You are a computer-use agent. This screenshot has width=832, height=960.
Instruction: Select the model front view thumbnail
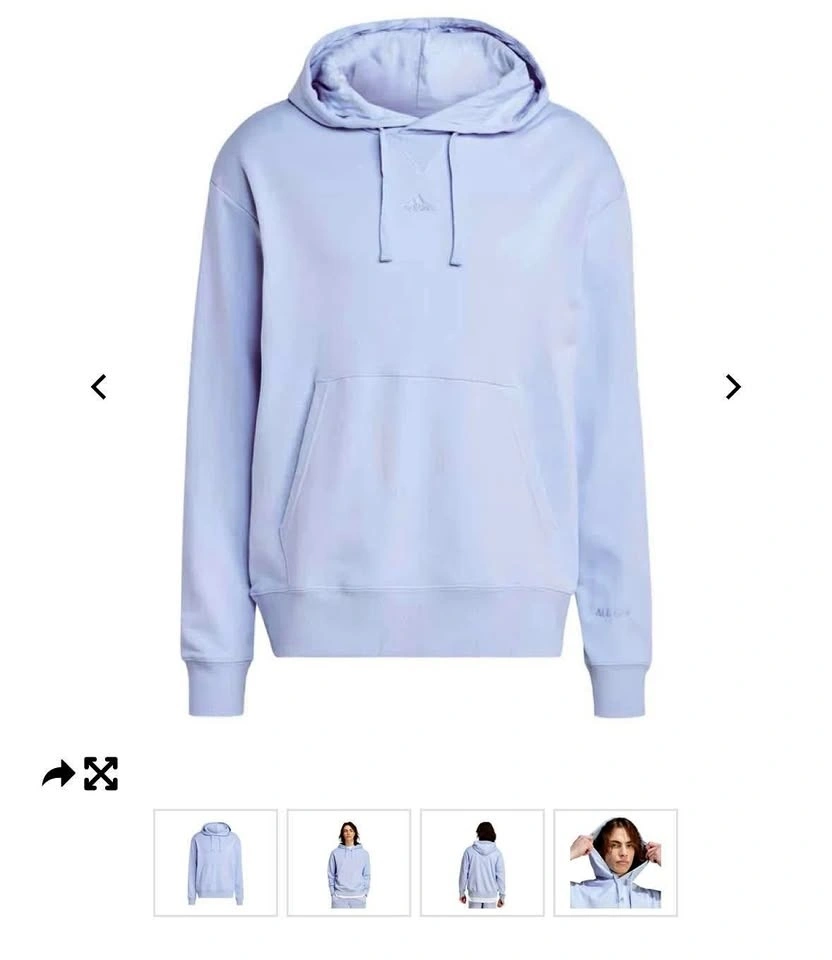[x=349, y=863]
